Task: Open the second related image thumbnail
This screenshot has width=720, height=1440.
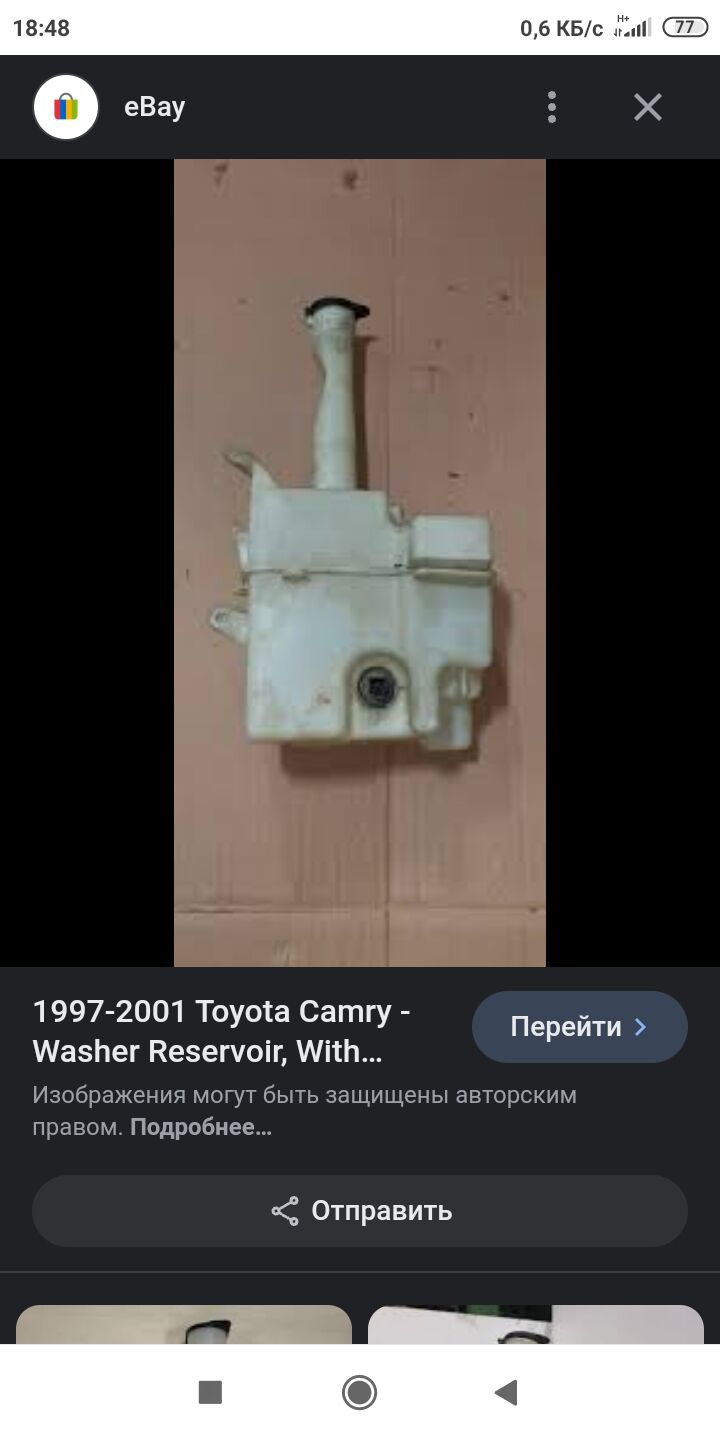Action: coord(536,1324)
